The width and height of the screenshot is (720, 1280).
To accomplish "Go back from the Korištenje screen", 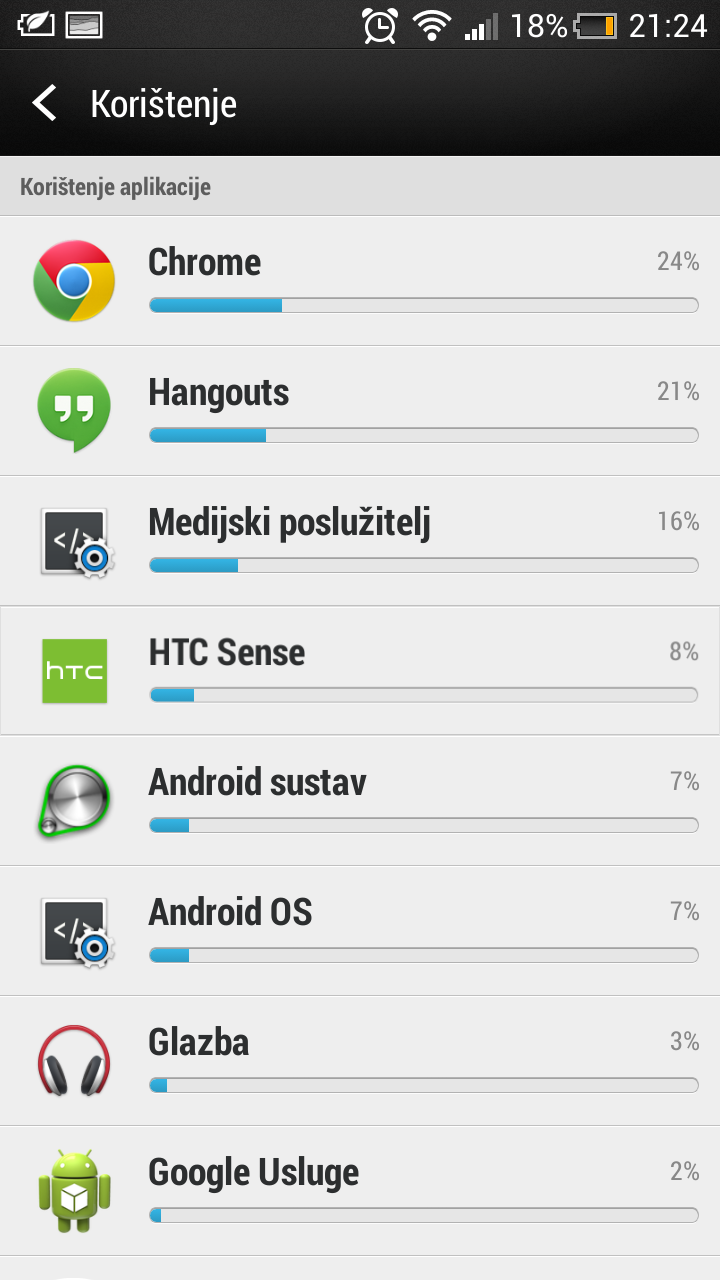I will click(x=44, y=104).
